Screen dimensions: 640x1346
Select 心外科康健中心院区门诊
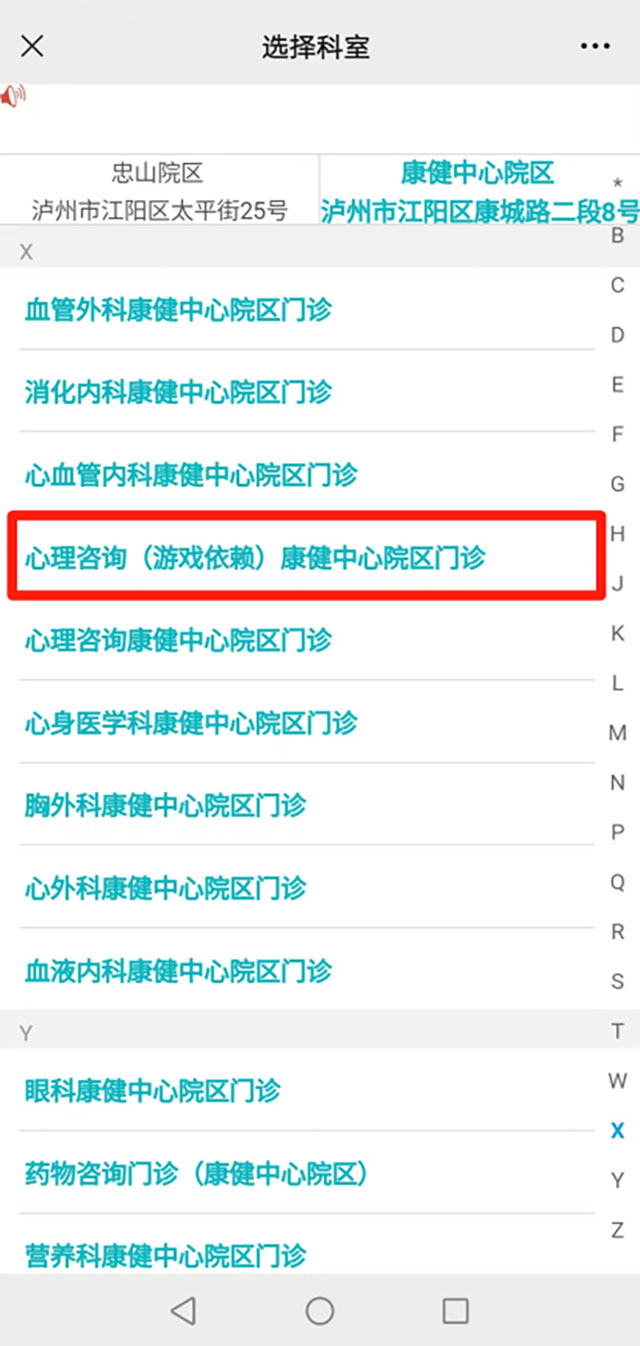[x=165, y=887]
